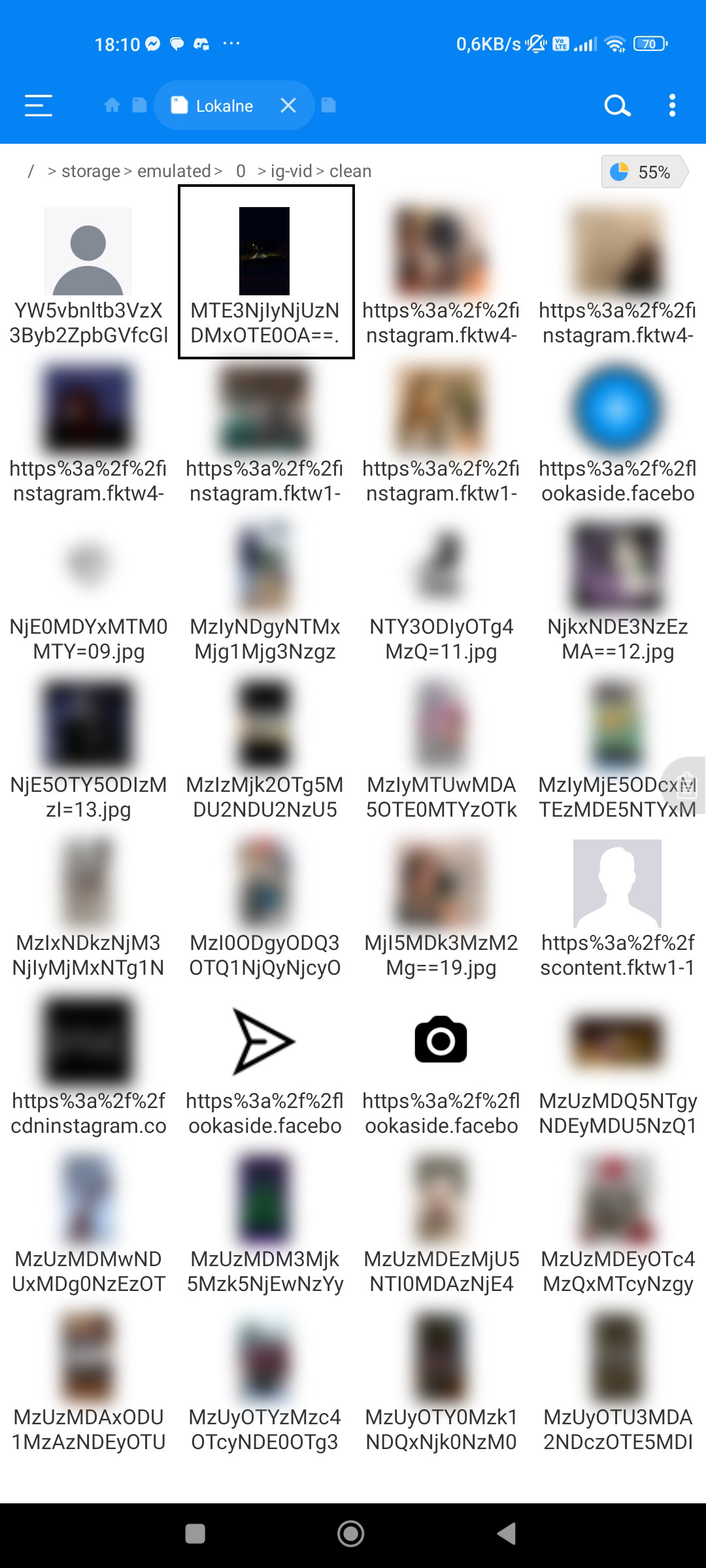The height and width of the screenshot is (1568, 706).
Task: Open the overflow menu
Action: (672, 105)
